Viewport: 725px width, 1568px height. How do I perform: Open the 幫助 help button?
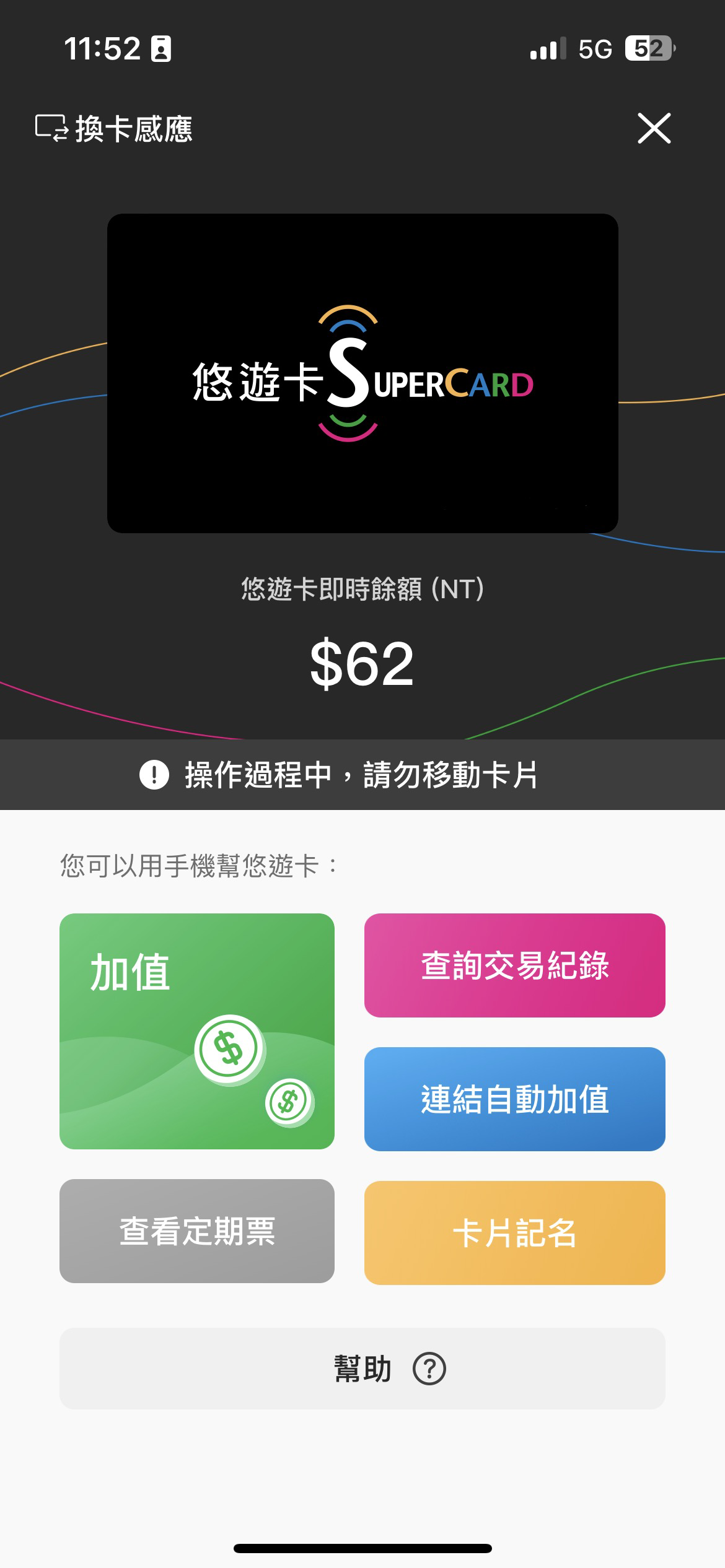click(x=362, y=1369)
